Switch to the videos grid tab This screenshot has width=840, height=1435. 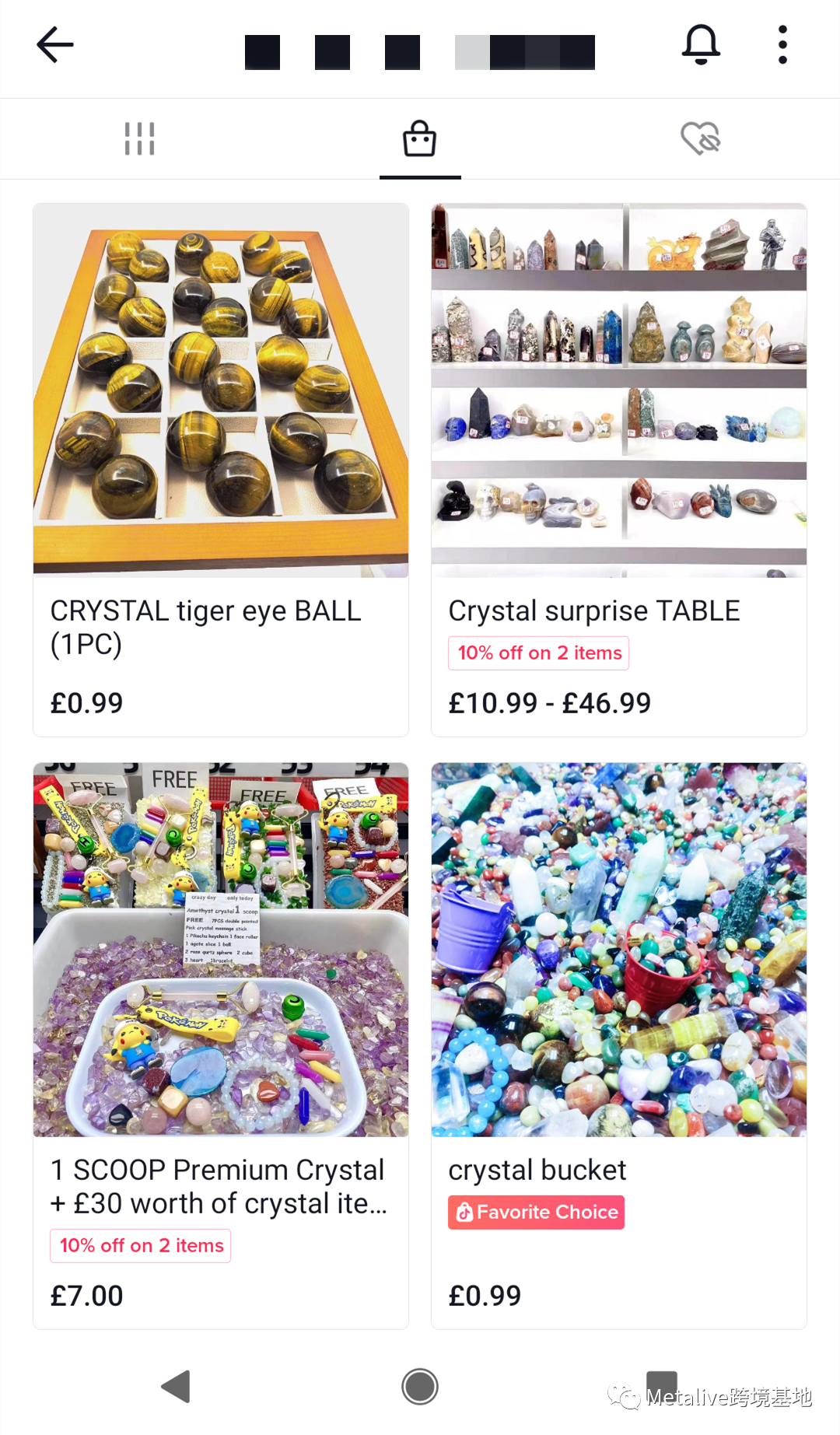pyautogui.click(x=139, y=139)
